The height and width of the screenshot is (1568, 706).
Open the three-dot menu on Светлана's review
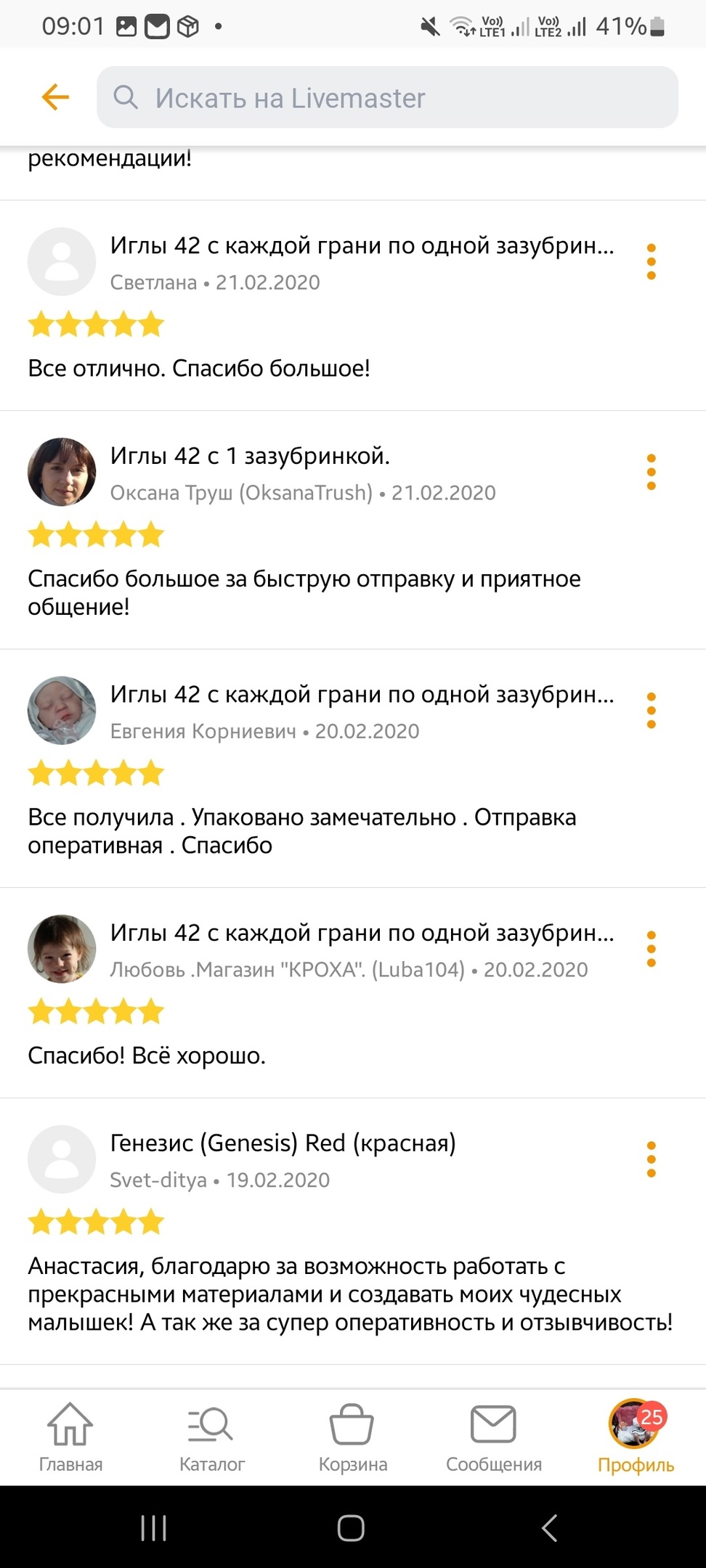tap(651, 261)
